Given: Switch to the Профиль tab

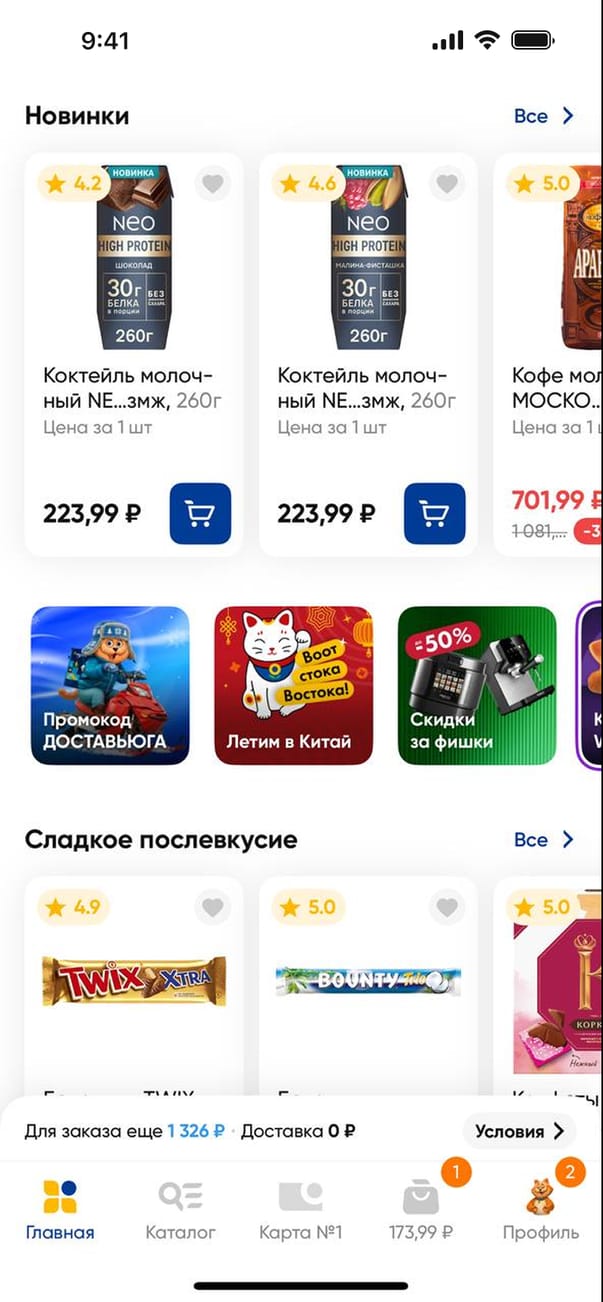Looking at the screenshot, I should click(541, 1210).
